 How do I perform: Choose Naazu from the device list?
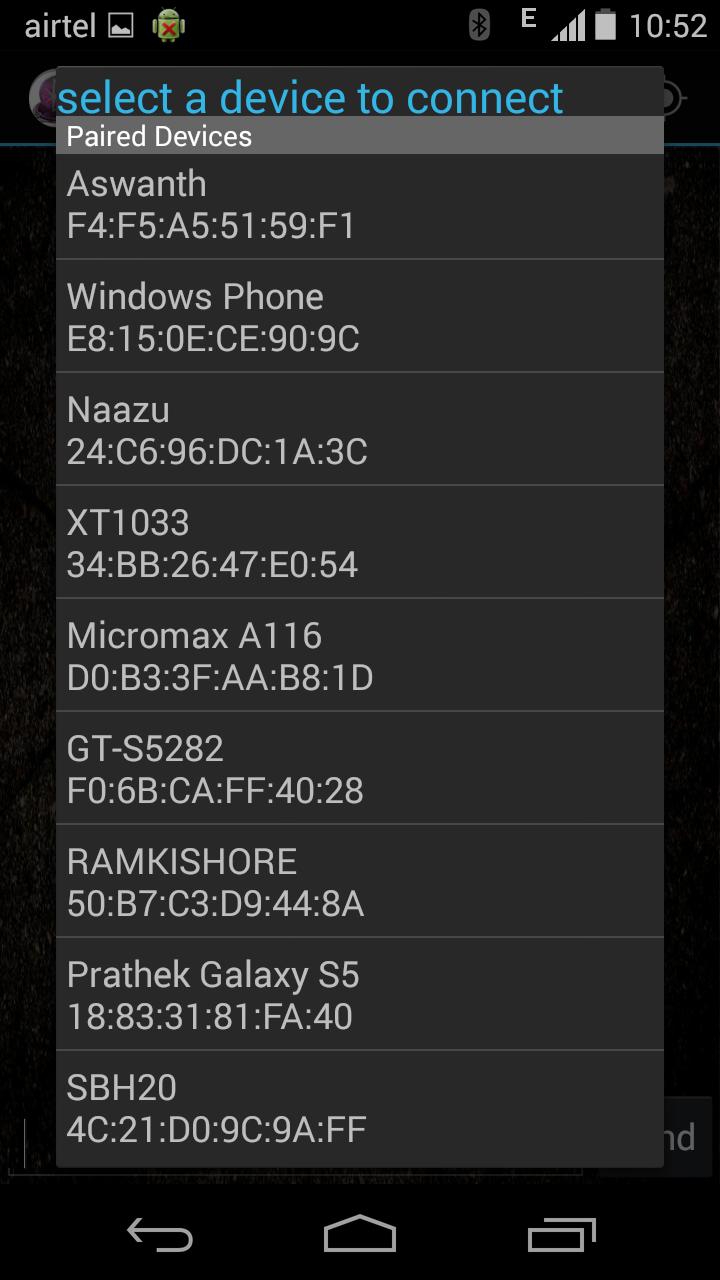click(360, 430)
